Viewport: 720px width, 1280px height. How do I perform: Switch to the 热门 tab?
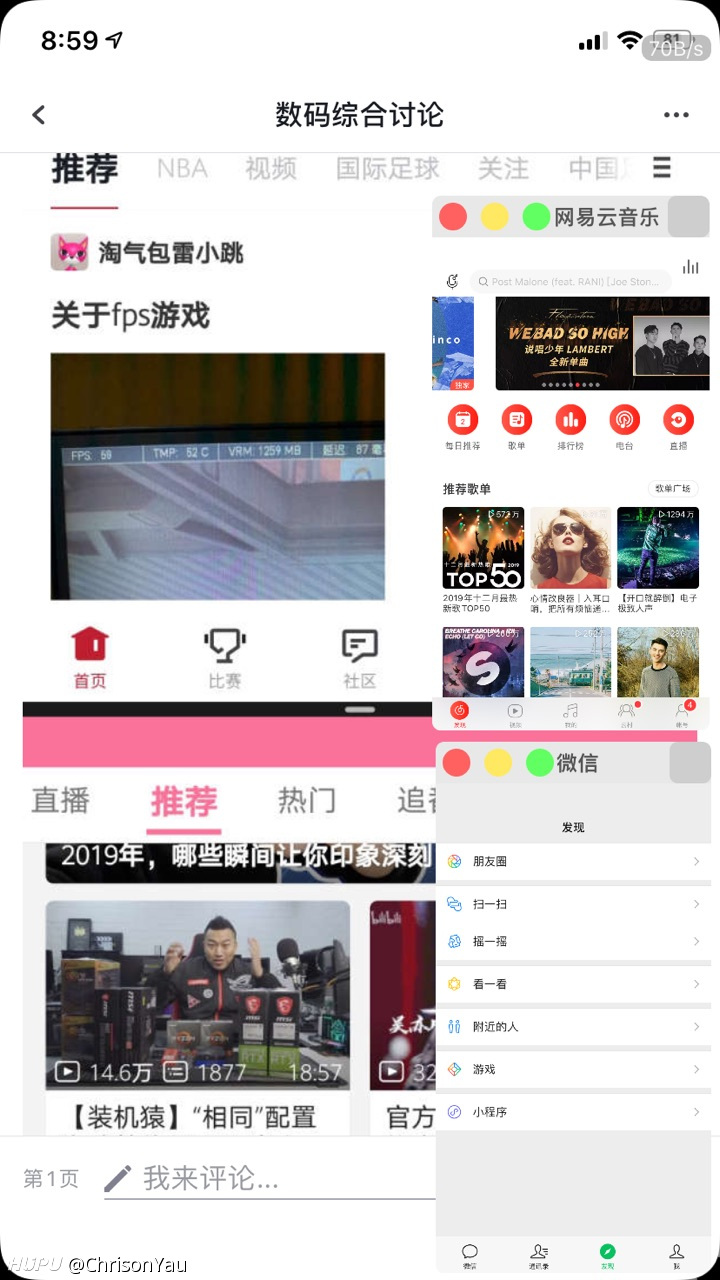coord(306,800)
